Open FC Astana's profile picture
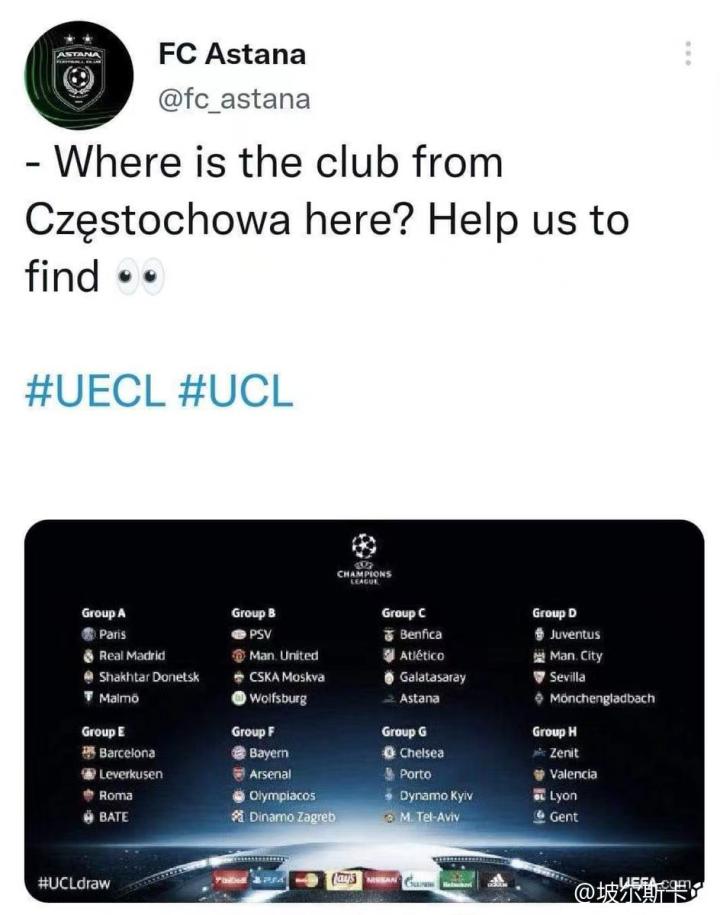 pos(79,75)
